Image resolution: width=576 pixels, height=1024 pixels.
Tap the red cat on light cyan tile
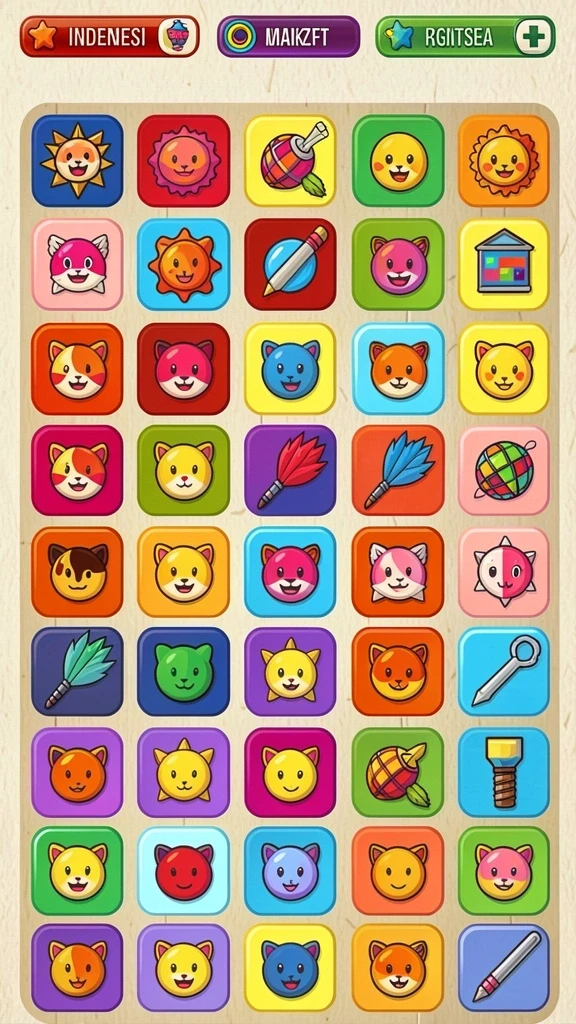(x=184, y=871)
